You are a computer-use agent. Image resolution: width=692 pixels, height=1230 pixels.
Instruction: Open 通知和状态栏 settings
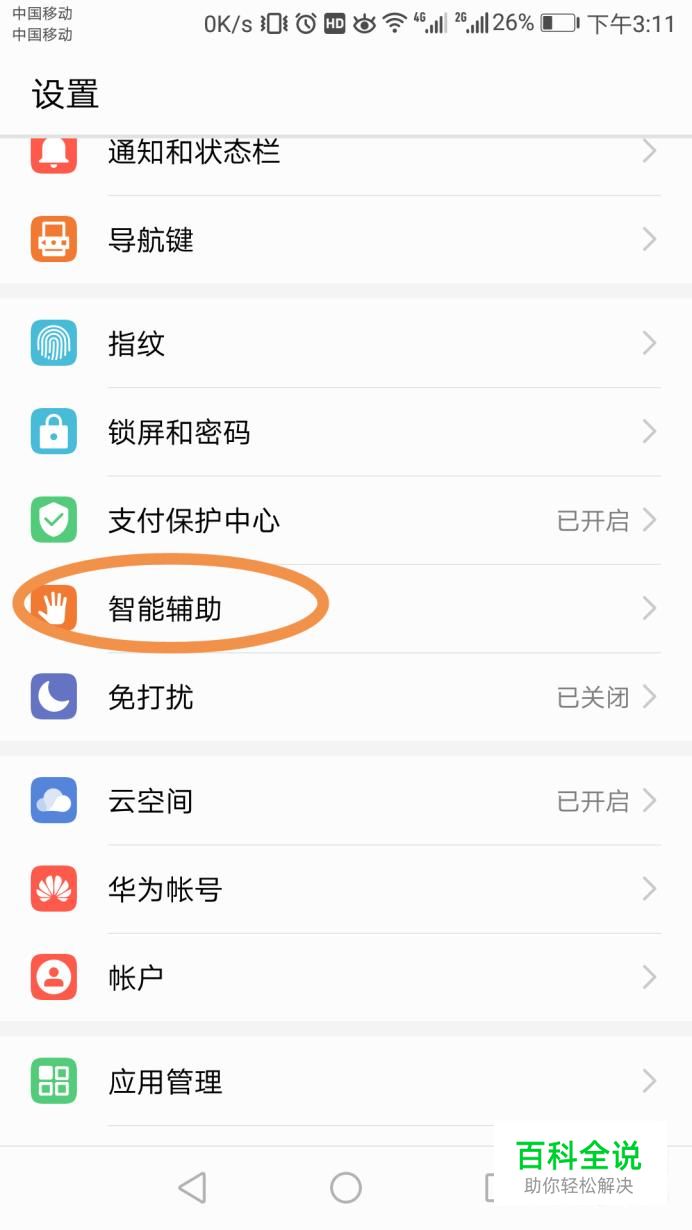pyautogui.click(x=346, y=153)
